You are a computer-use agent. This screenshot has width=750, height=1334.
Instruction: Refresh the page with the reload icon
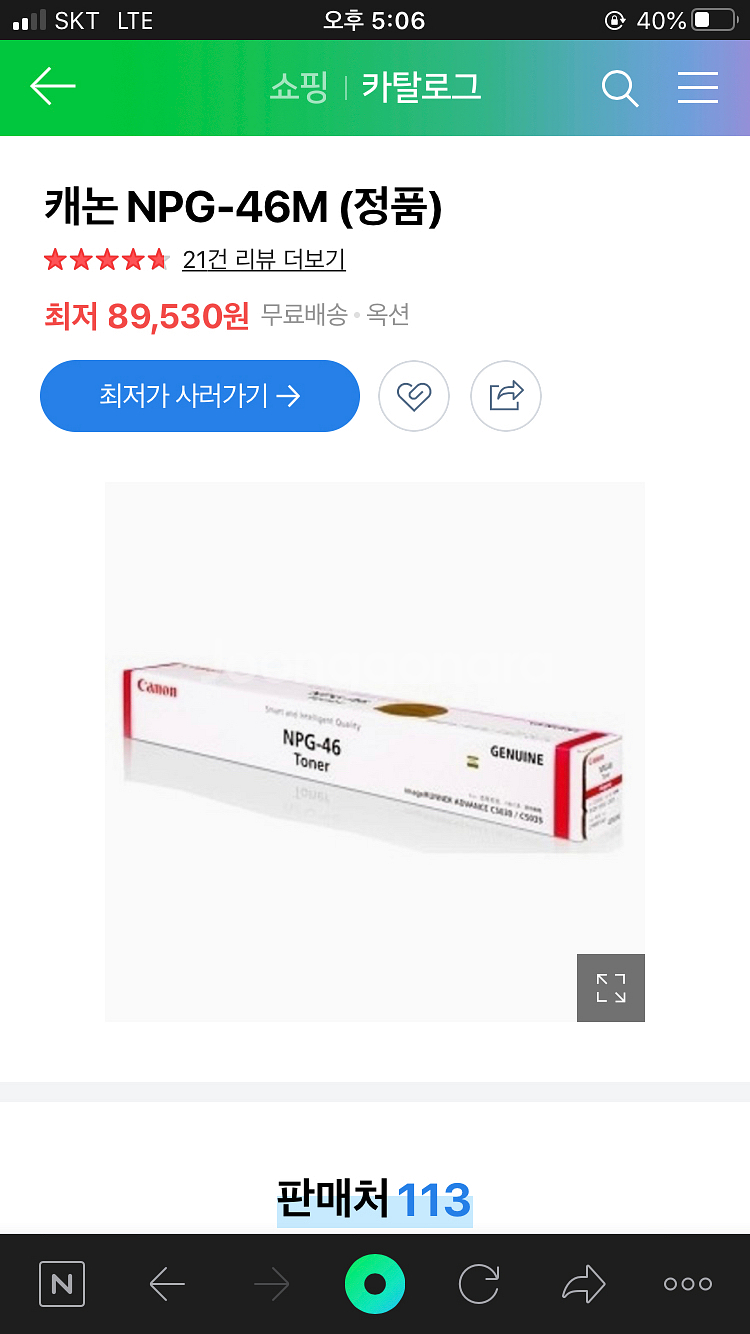tap(478, 1283)
